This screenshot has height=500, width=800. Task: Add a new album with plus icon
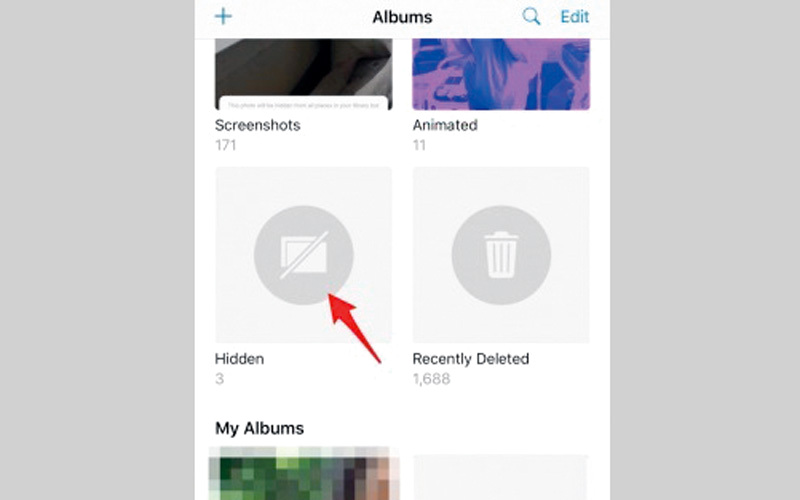(224, 17)
